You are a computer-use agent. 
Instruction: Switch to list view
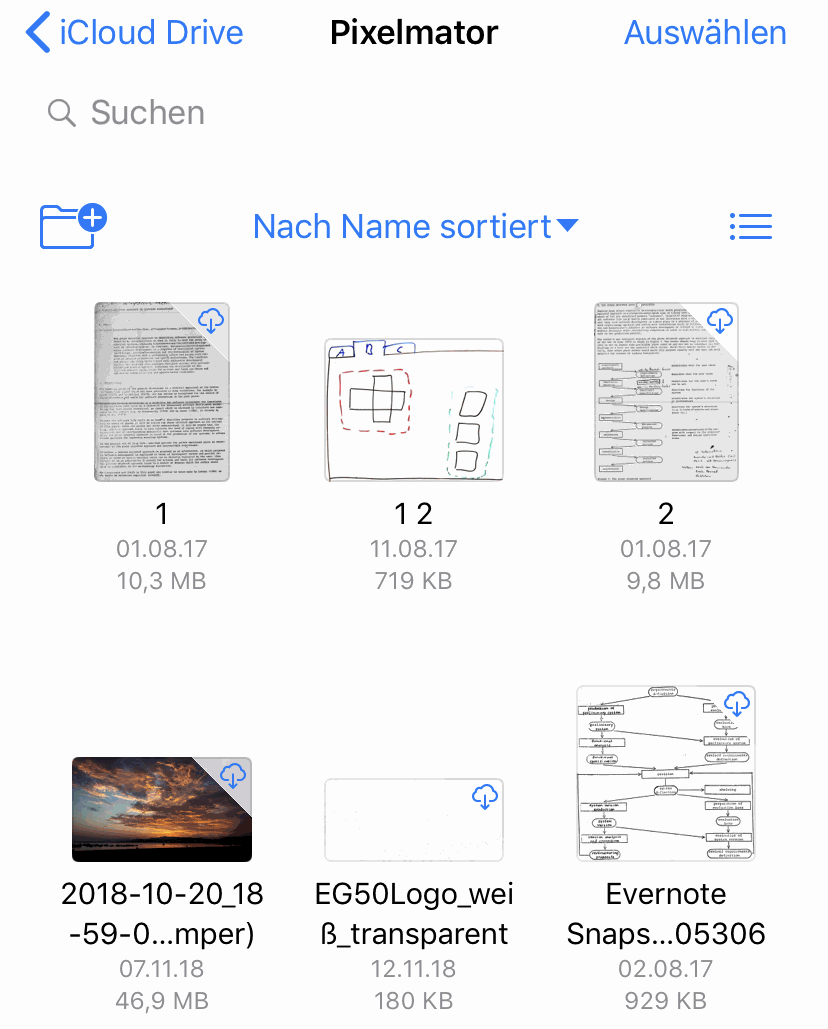coord(750,225)
